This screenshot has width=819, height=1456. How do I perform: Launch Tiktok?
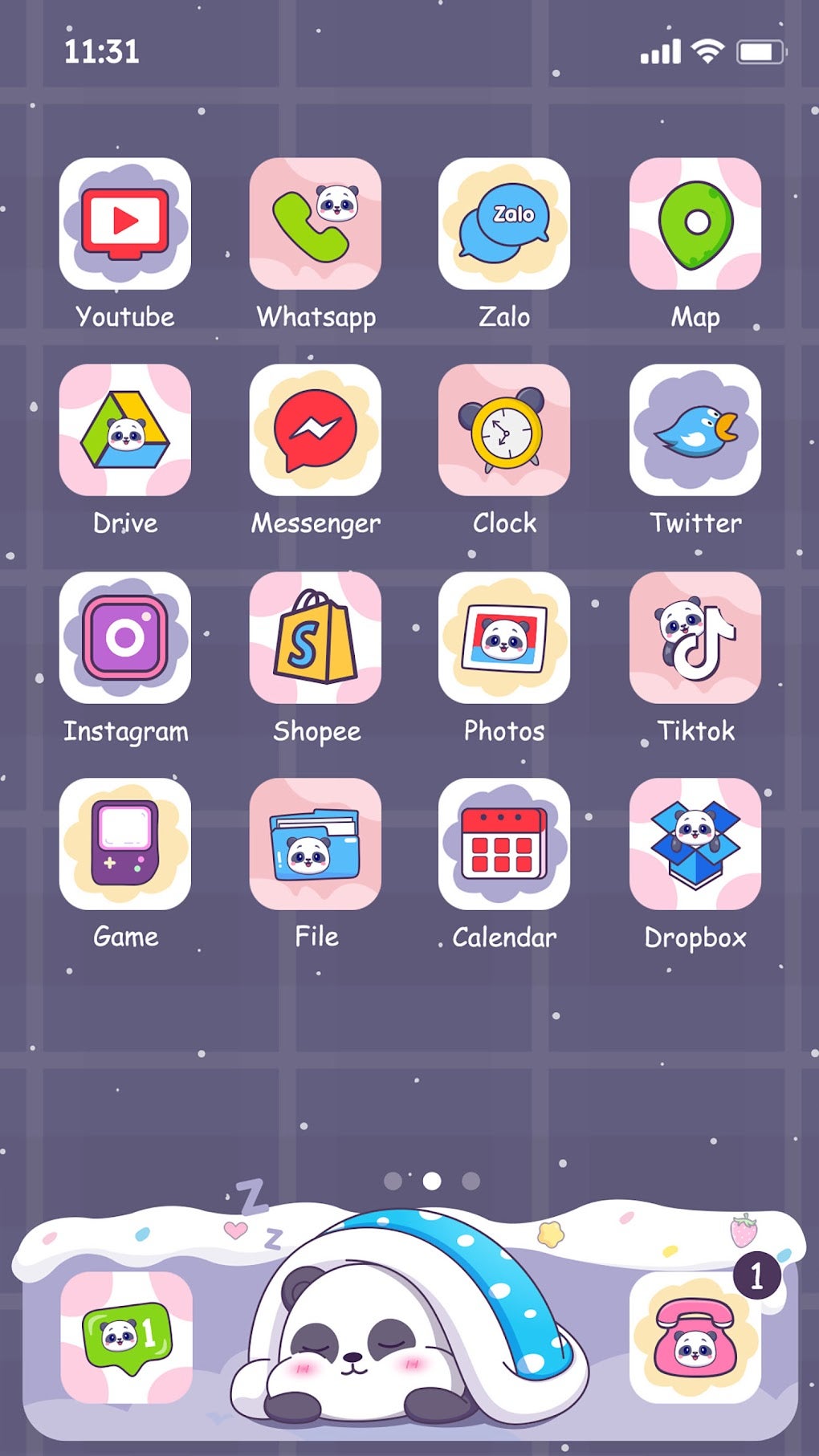tap(695, 637)
